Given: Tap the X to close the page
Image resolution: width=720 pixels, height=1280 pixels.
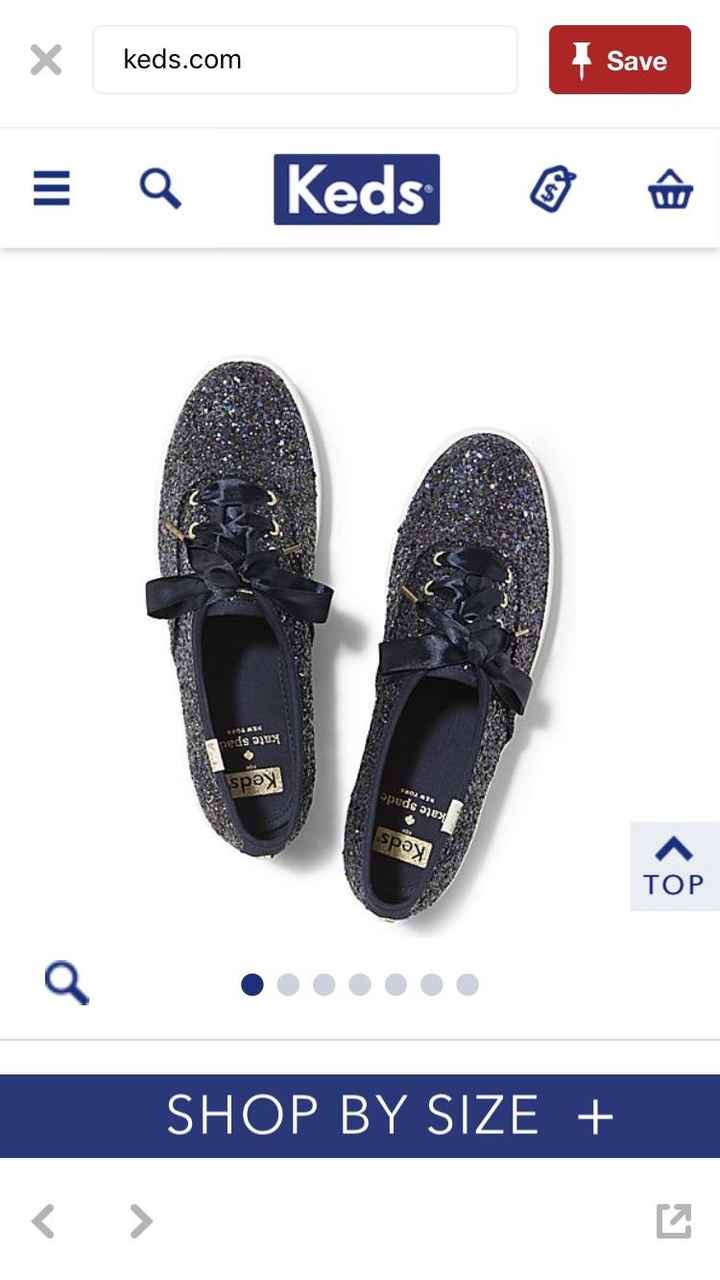Looking at the screenshot, I should click(x=45, y=60).
